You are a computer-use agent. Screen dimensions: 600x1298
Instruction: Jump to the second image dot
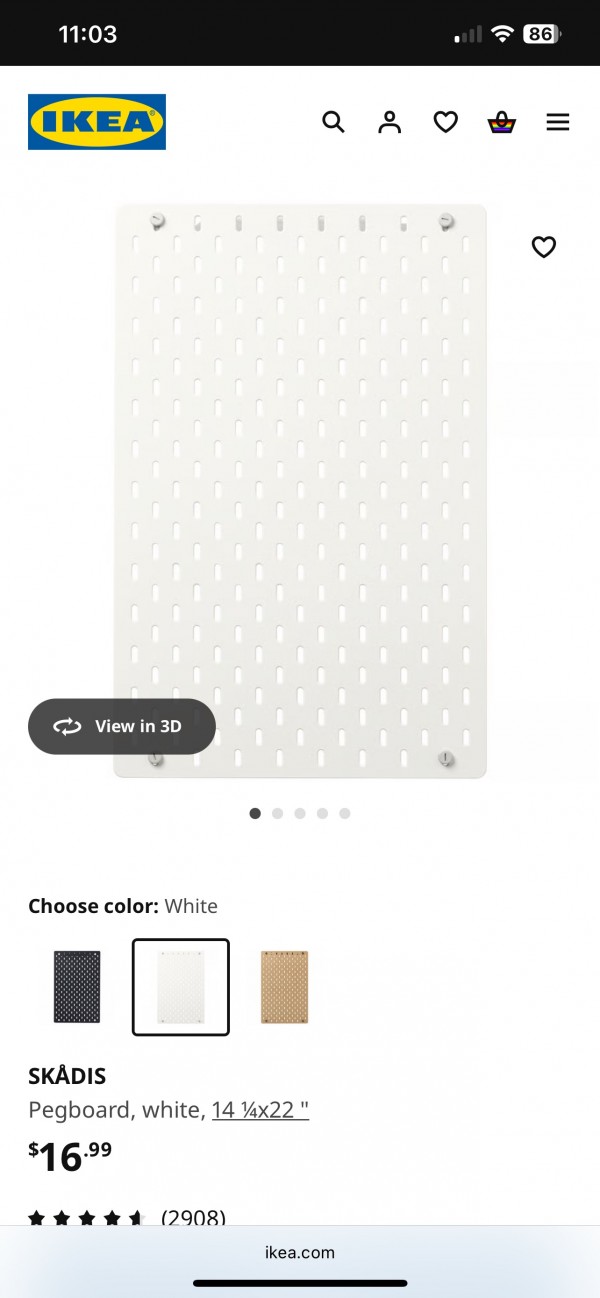[277, 814]
